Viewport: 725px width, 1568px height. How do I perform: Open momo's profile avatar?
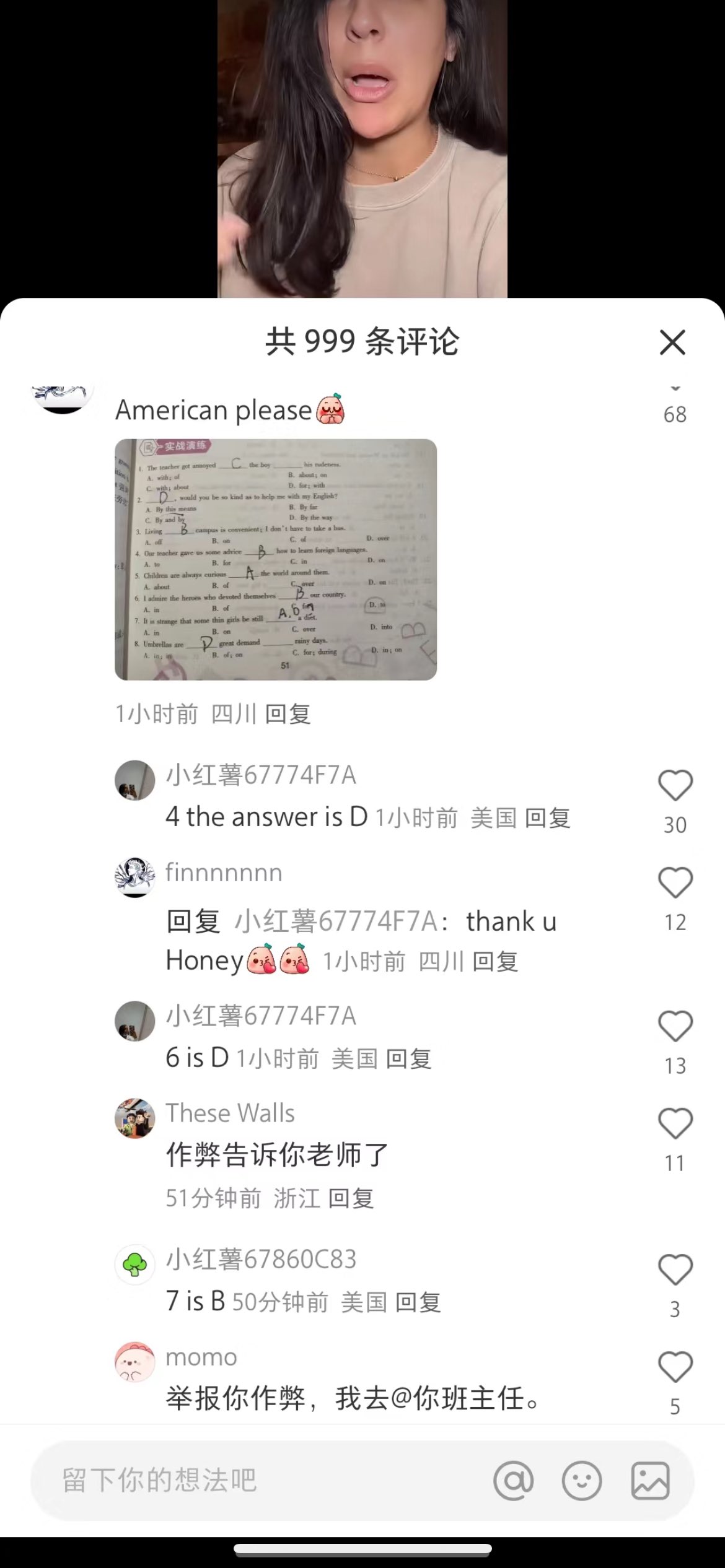[134, 1362]
